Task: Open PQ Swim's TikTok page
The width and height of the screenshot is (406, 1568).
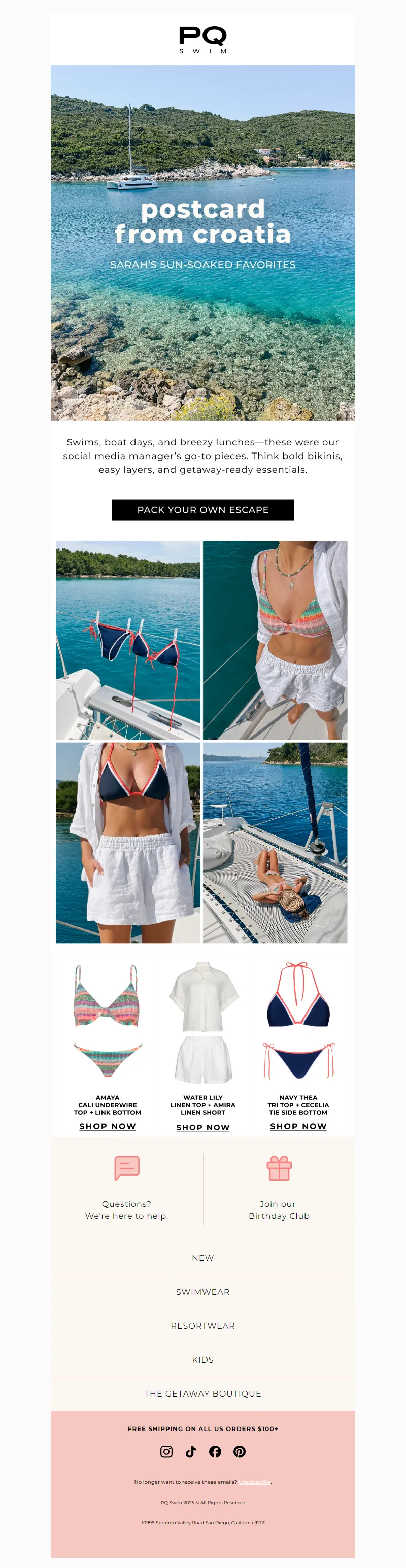Action: (190, 1452)
